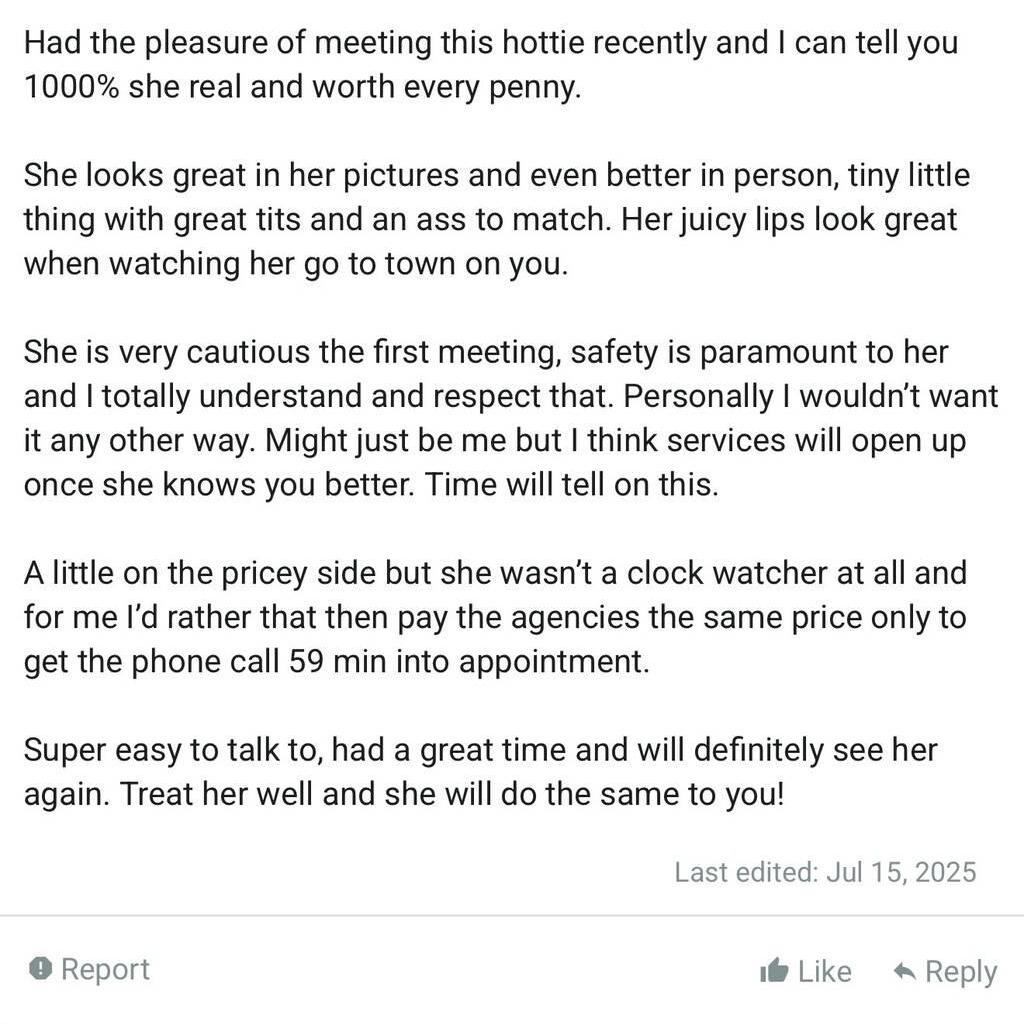Like this review post
This screenshot has width=1024, height=1024.
tap(806, 971)
